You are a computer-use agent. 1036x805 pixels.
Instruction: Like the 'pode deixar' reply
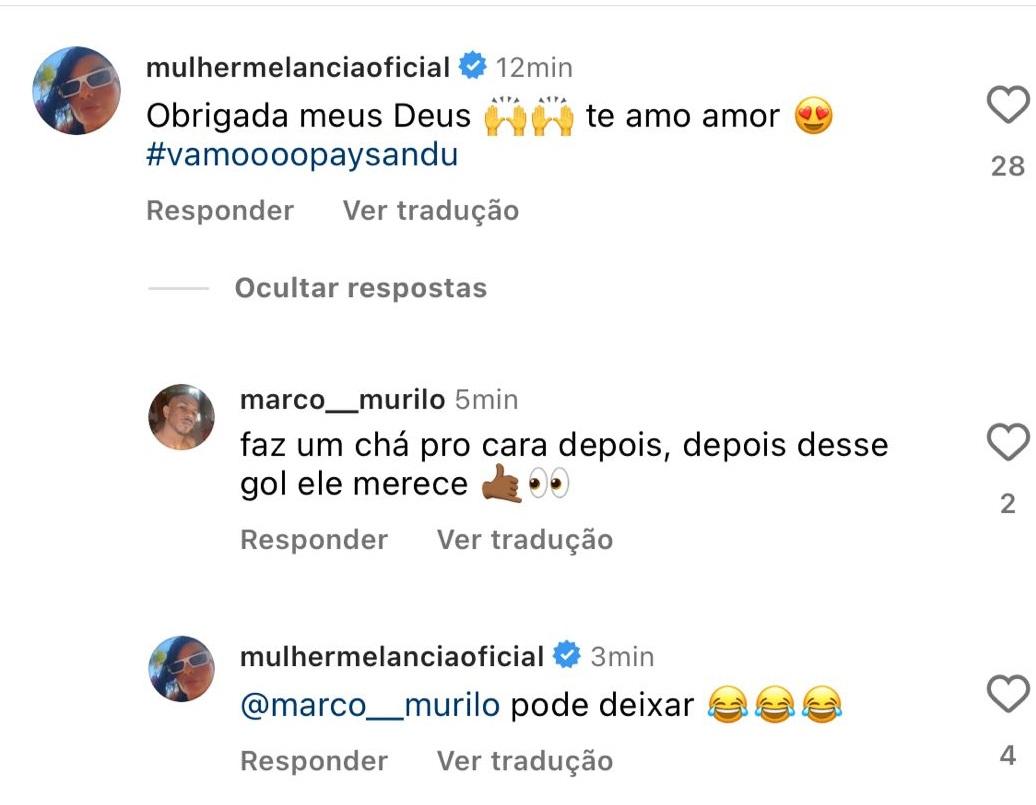pyautogui.click(x=1007, y=694)
